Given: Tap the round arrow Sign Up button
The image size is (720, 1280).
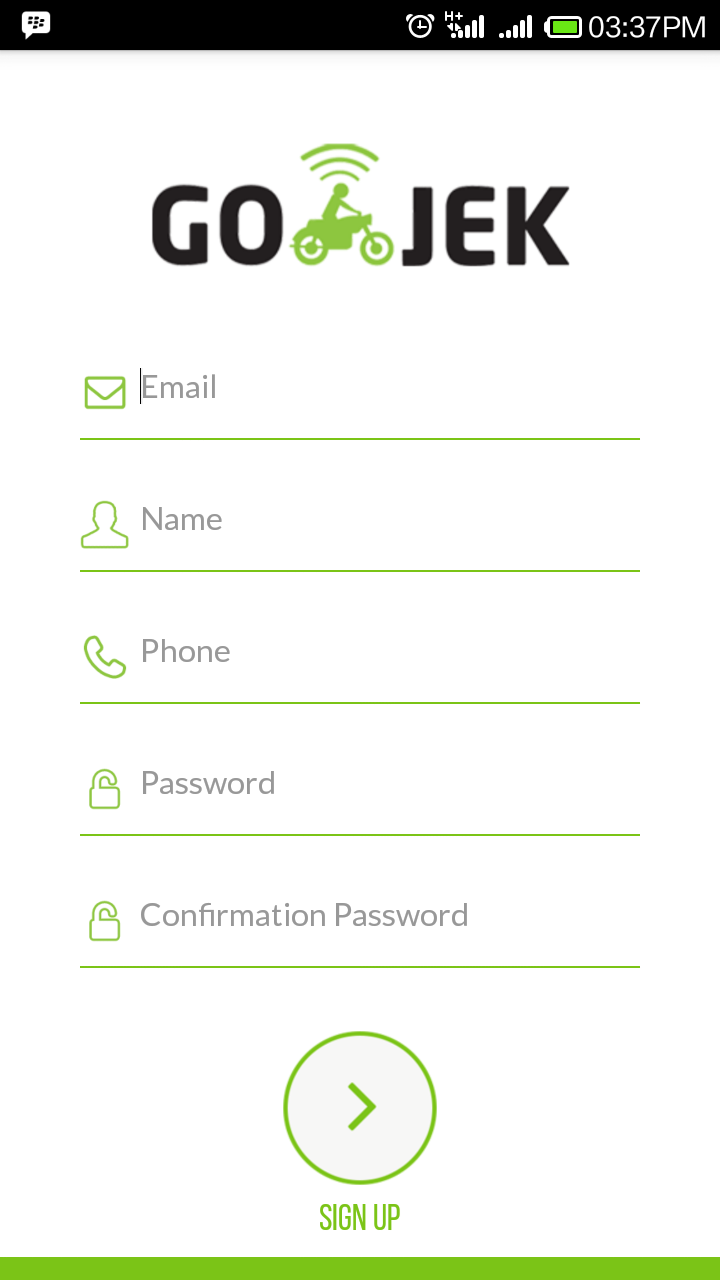Looking at the screenshot, I should tap(360, 1108).
